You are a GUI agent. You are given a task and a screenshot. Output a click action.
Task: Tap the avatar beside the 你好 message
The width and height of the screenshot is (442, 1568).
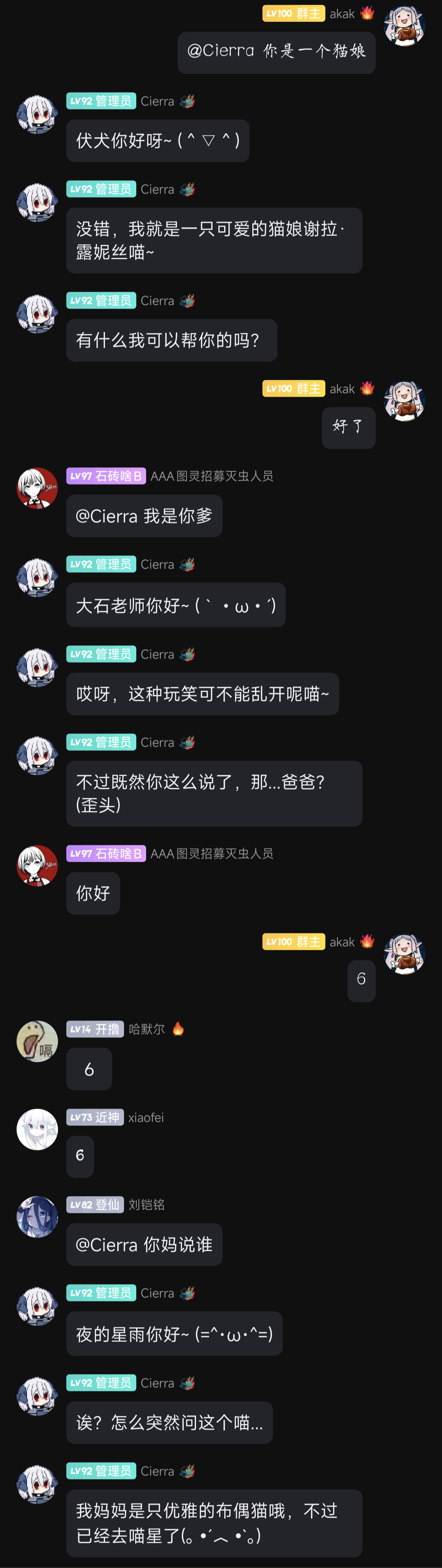click(x=37, y=866)
